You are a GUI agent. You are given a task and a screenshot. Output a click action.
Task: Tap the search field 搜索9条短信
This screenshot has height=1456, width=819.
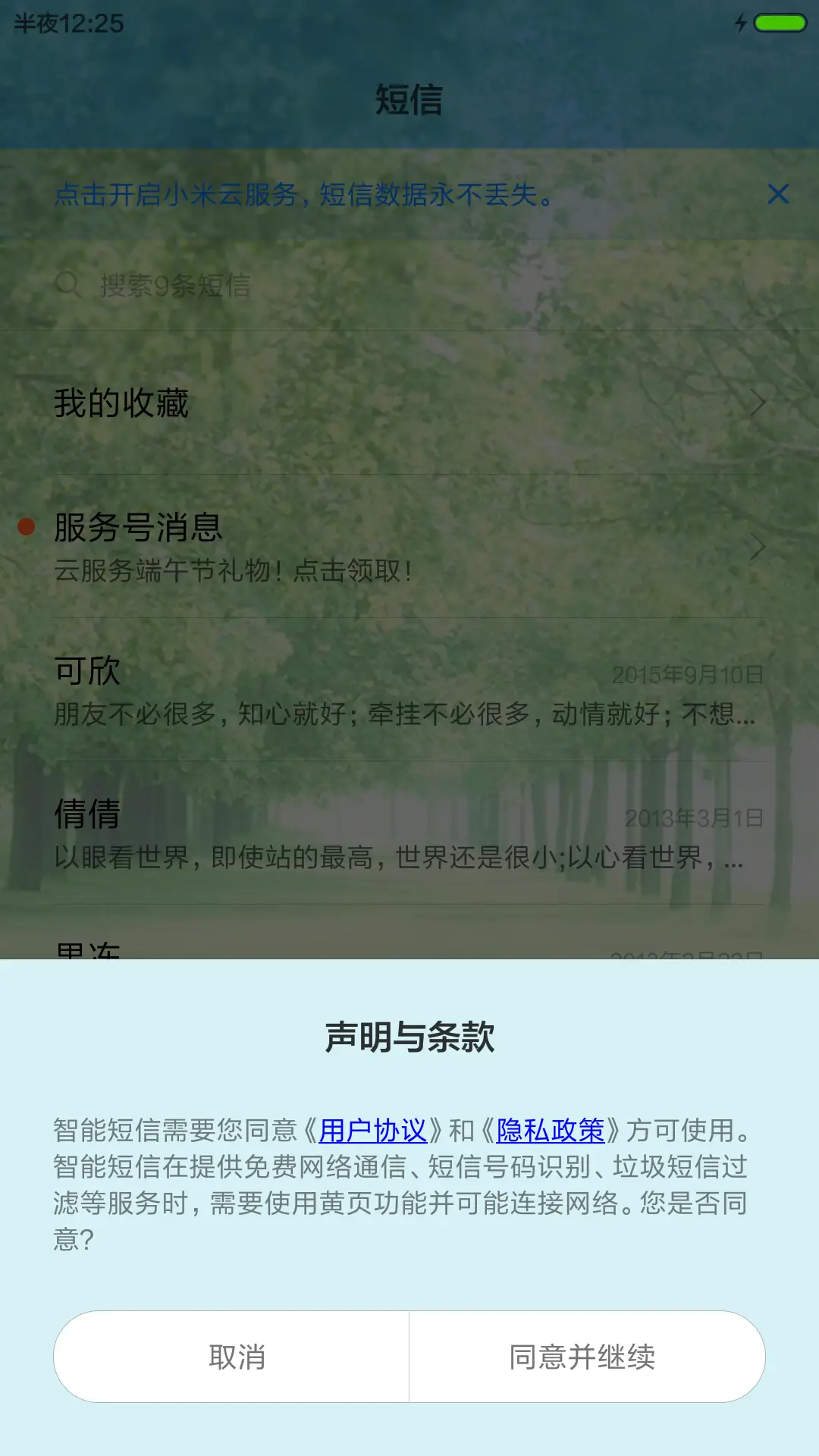point(227,284)
